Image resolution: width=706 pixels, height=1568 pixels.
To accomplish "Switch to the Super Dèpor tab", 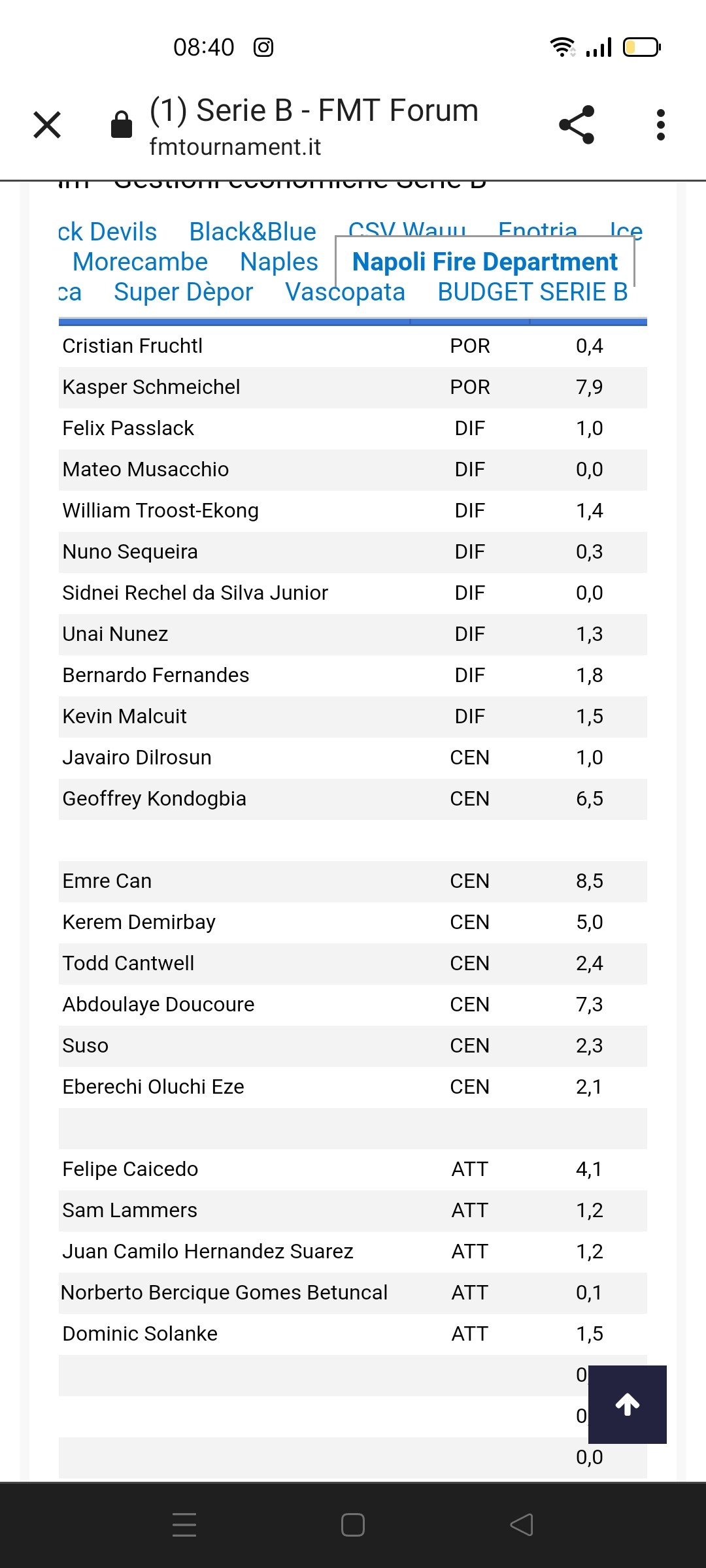I will 183,292.
